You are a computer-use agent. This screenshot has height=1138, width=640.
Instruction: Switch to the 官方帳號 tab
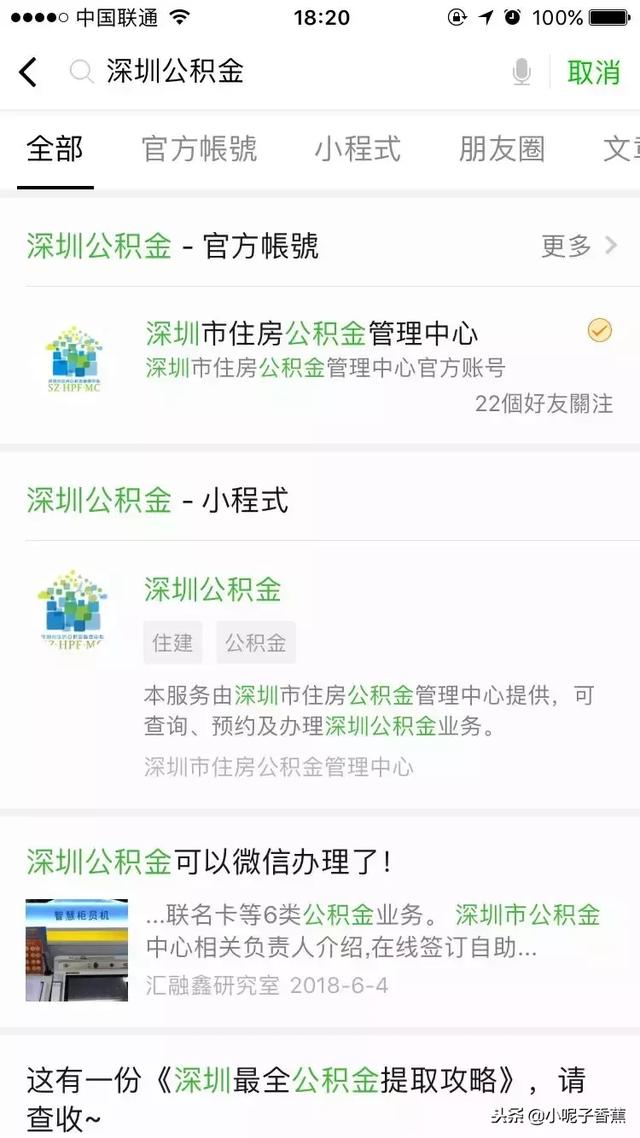(199, 150)
